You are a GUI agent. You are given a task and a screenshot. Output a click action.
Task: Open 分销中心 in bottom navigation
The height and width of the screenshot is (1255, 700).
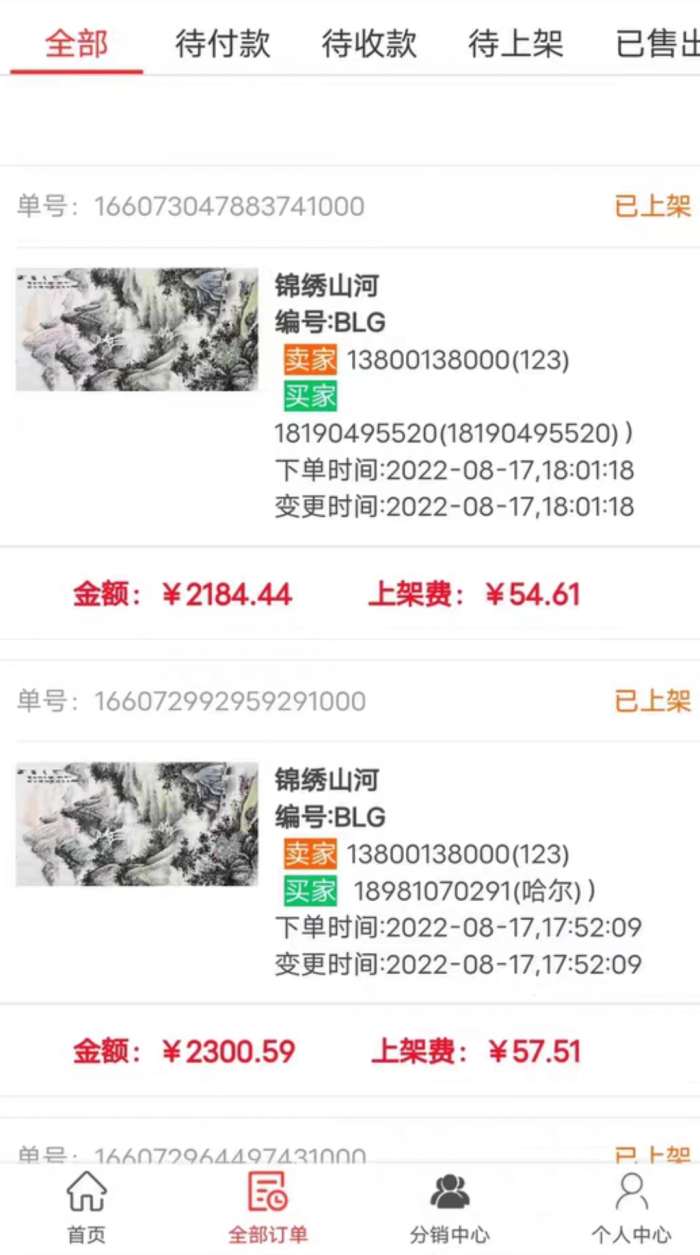pyautogui.click(x=450, y=1208)
